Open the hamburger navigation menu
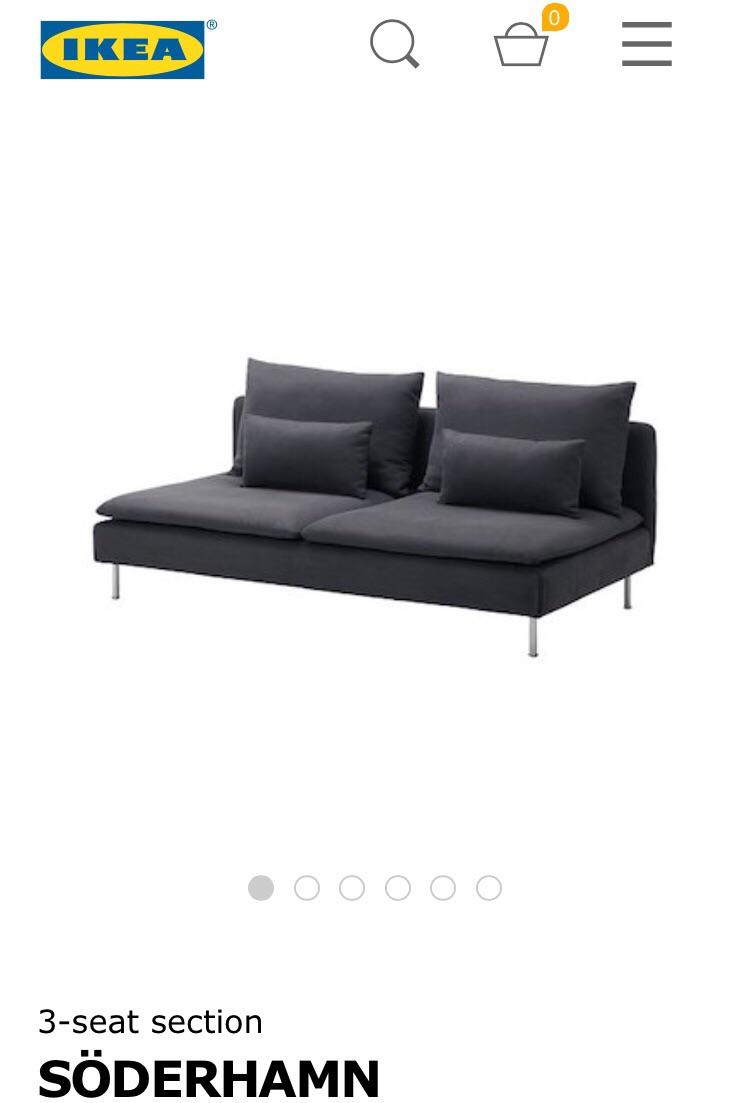The image size is (750, 1103). point(646,45)
